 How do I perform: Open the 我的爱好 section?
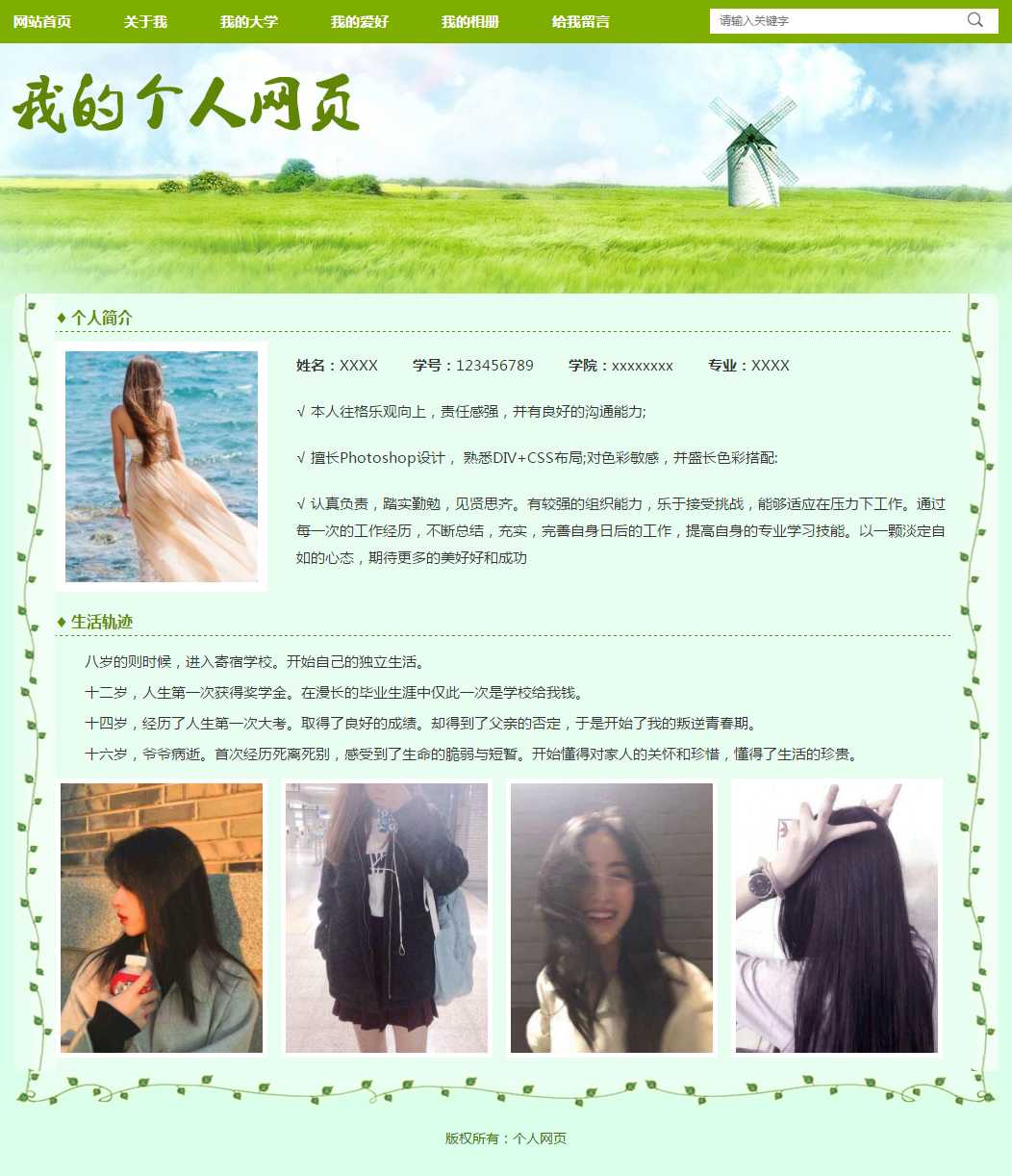tap(360, 21)
